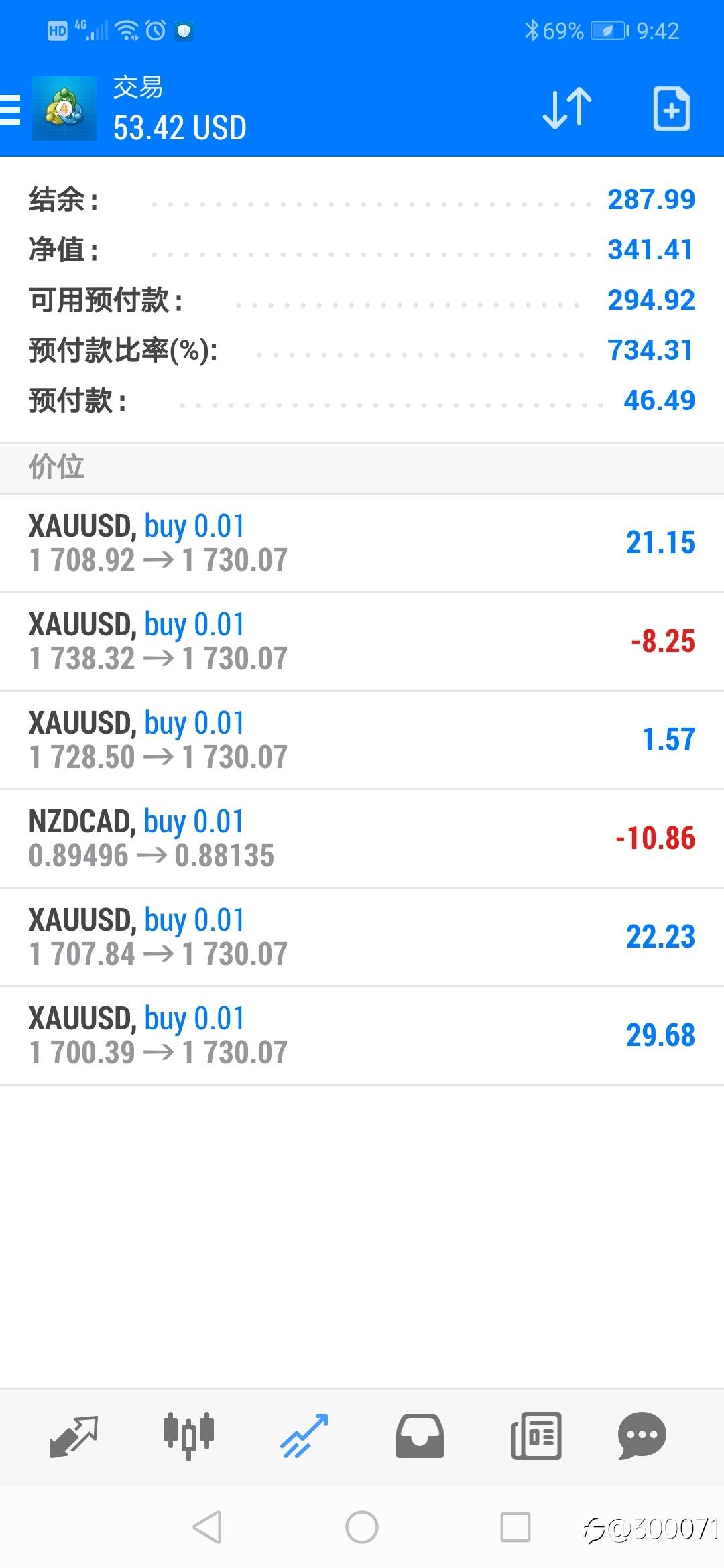724x1568 pixels.
Task: Open the hamburger drawer menu
Action: 11,110
